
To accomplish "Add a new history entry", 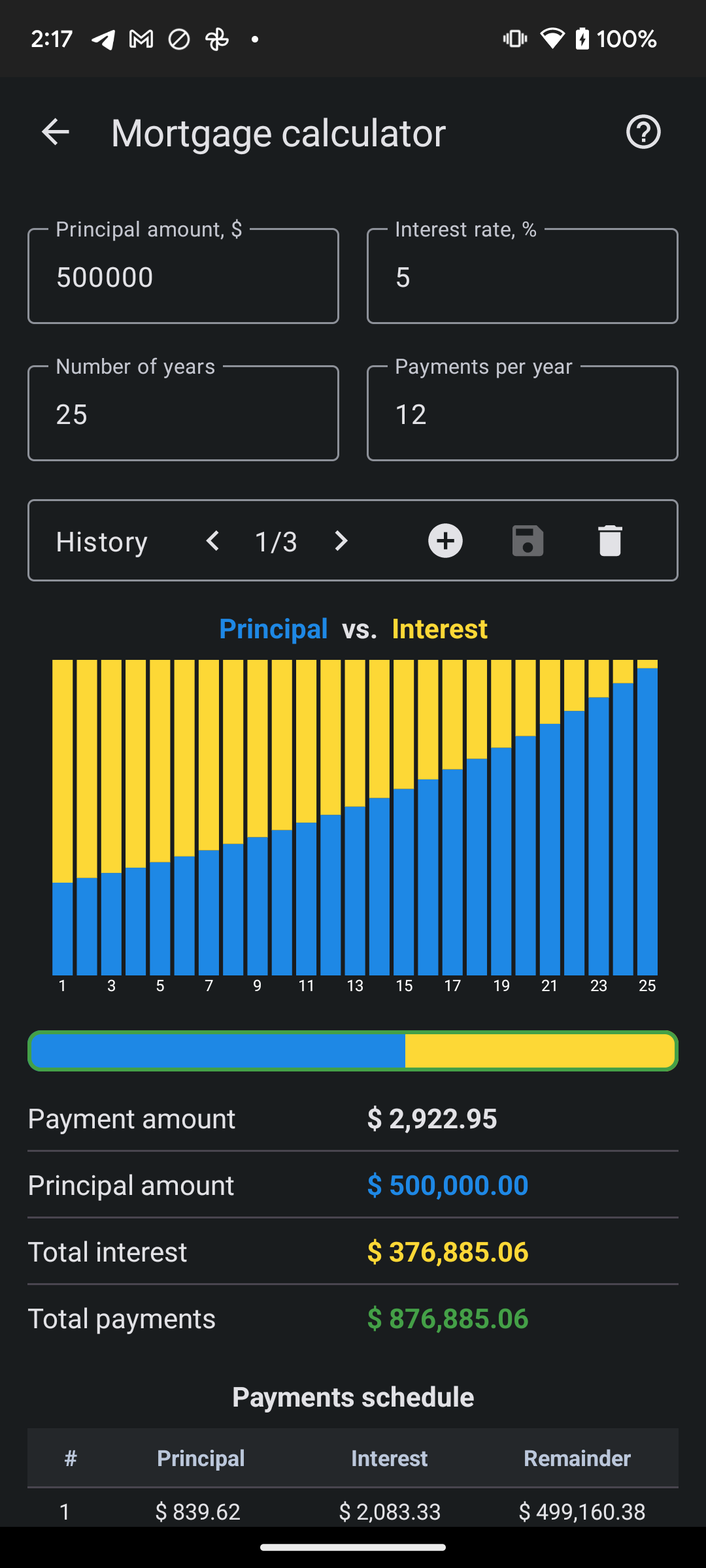I will [445, 541].
